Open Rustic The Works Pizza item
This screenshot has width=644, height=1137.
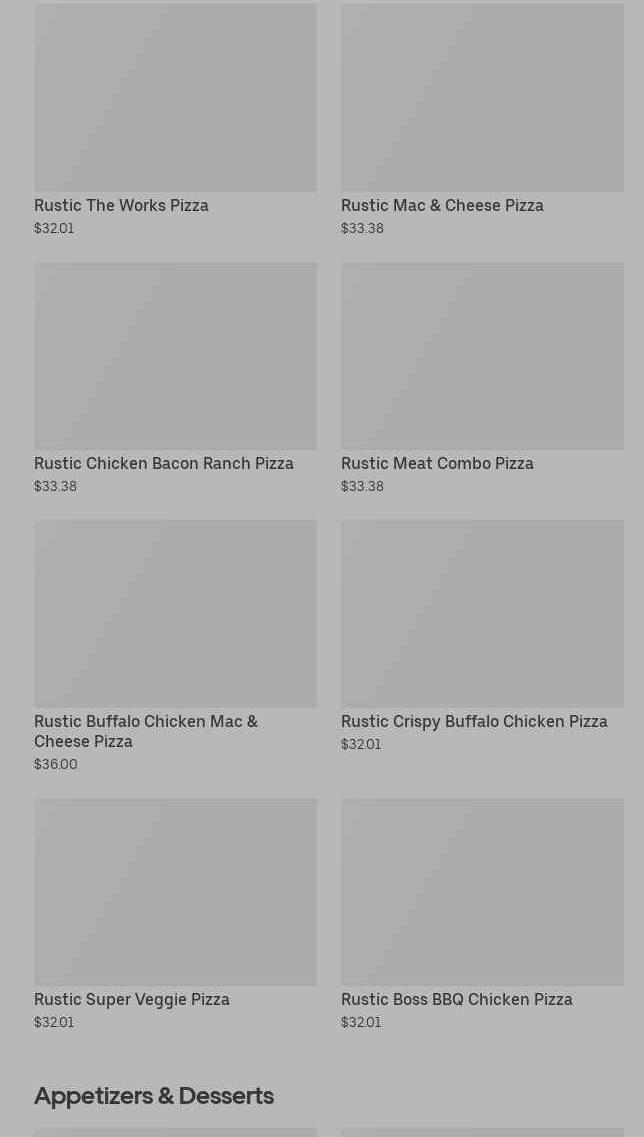(x=176, y=120)
